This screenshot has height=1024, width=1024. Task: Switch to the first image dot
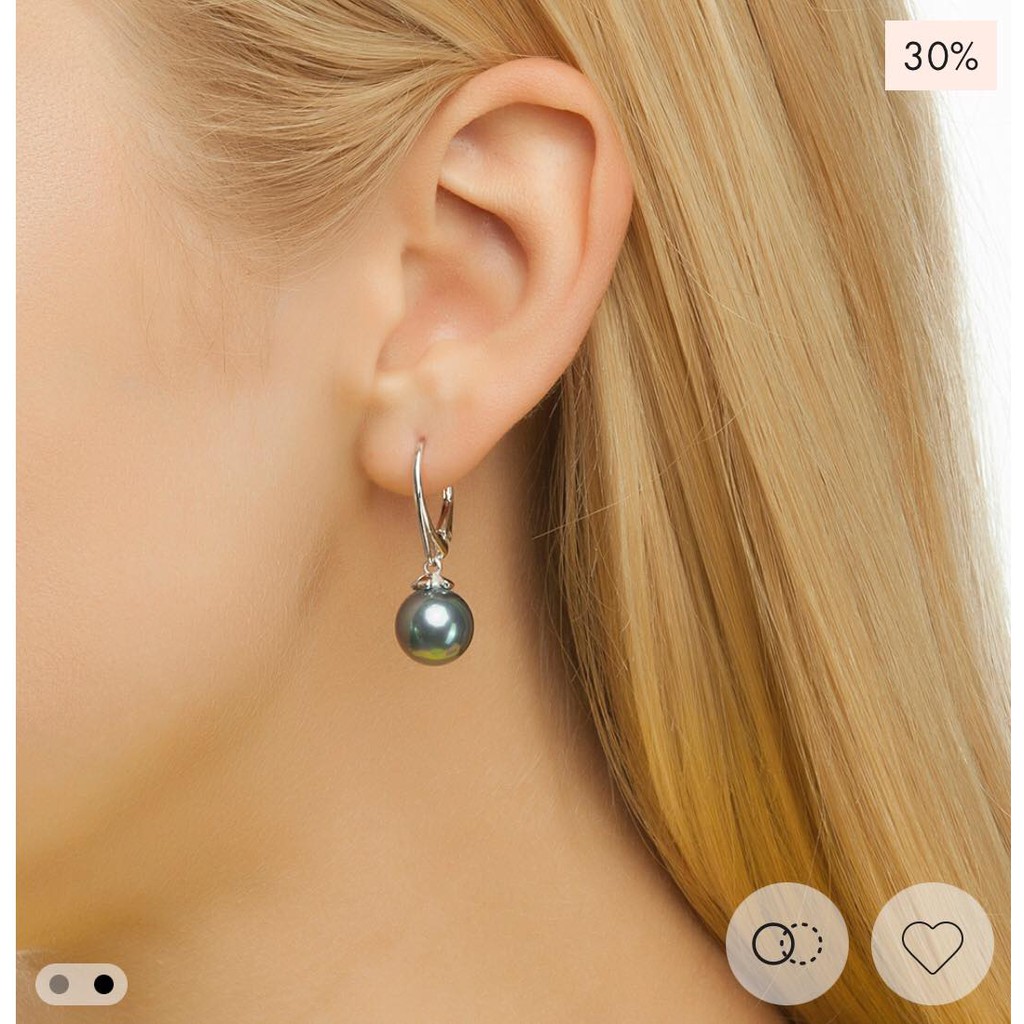60,984
